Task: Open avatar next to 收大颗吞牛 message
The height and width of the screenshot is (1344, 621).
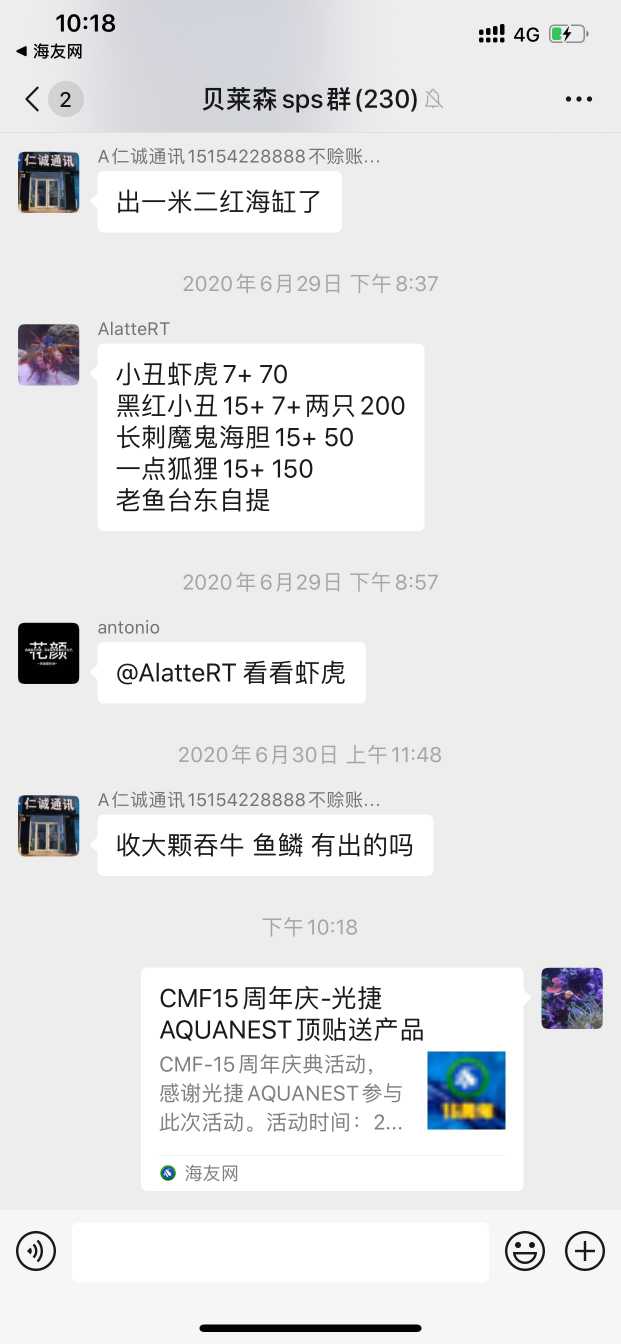Action: [x=48, y=826]
